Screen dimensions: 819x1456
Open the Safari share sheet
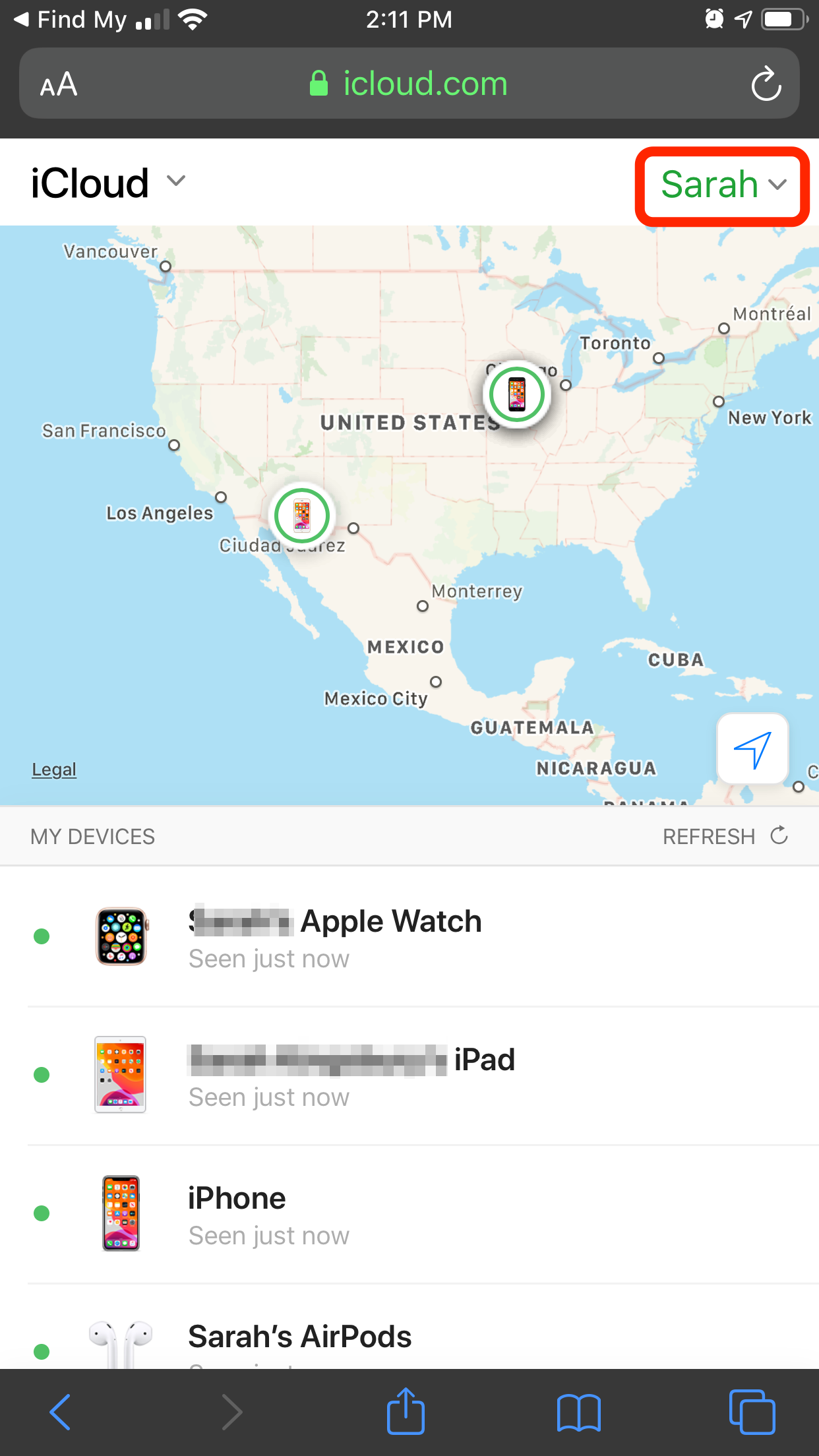406,1410
